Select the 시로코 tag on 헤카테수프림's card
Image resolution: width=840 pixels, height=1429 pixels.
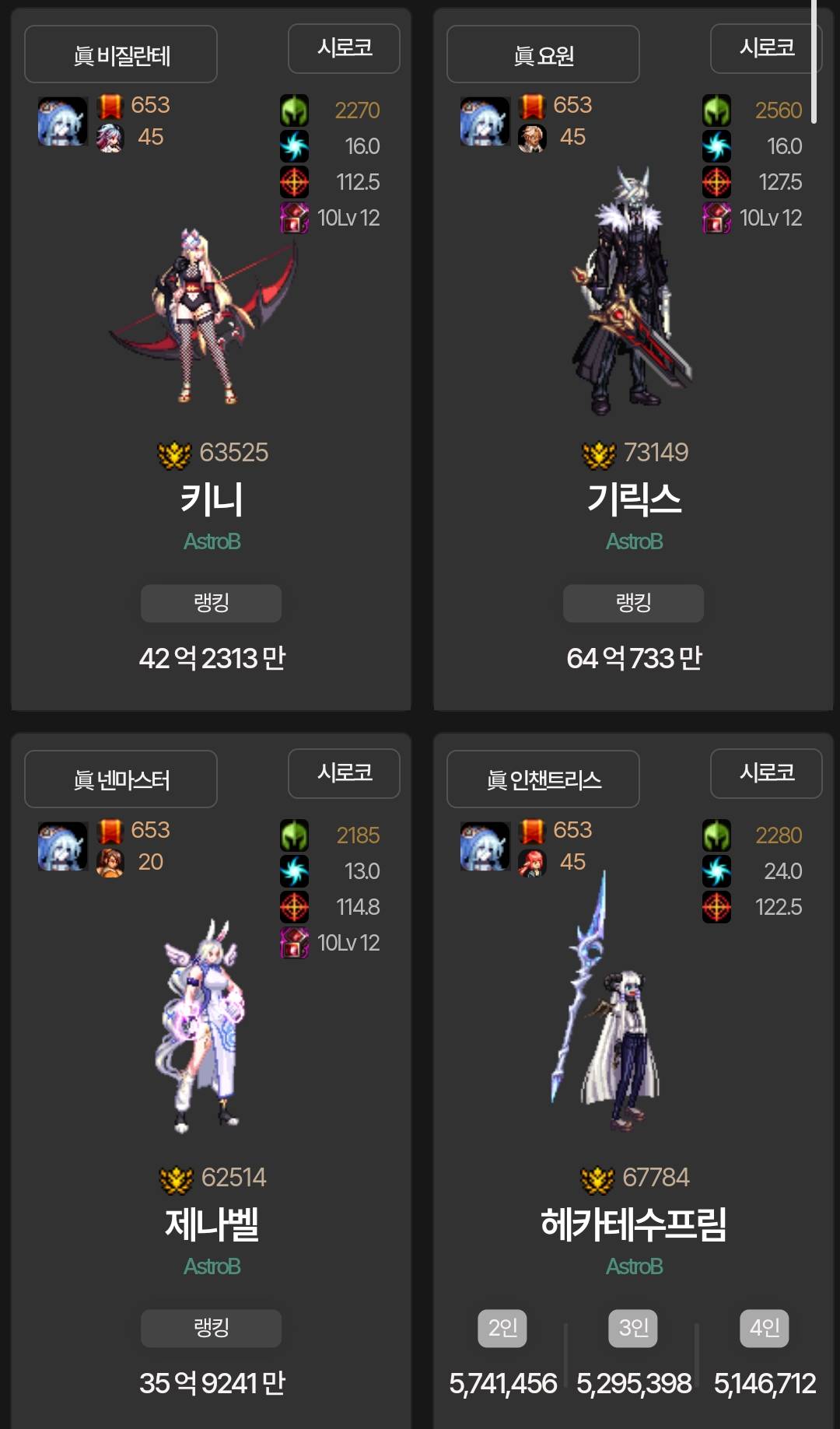click(766, 773)
